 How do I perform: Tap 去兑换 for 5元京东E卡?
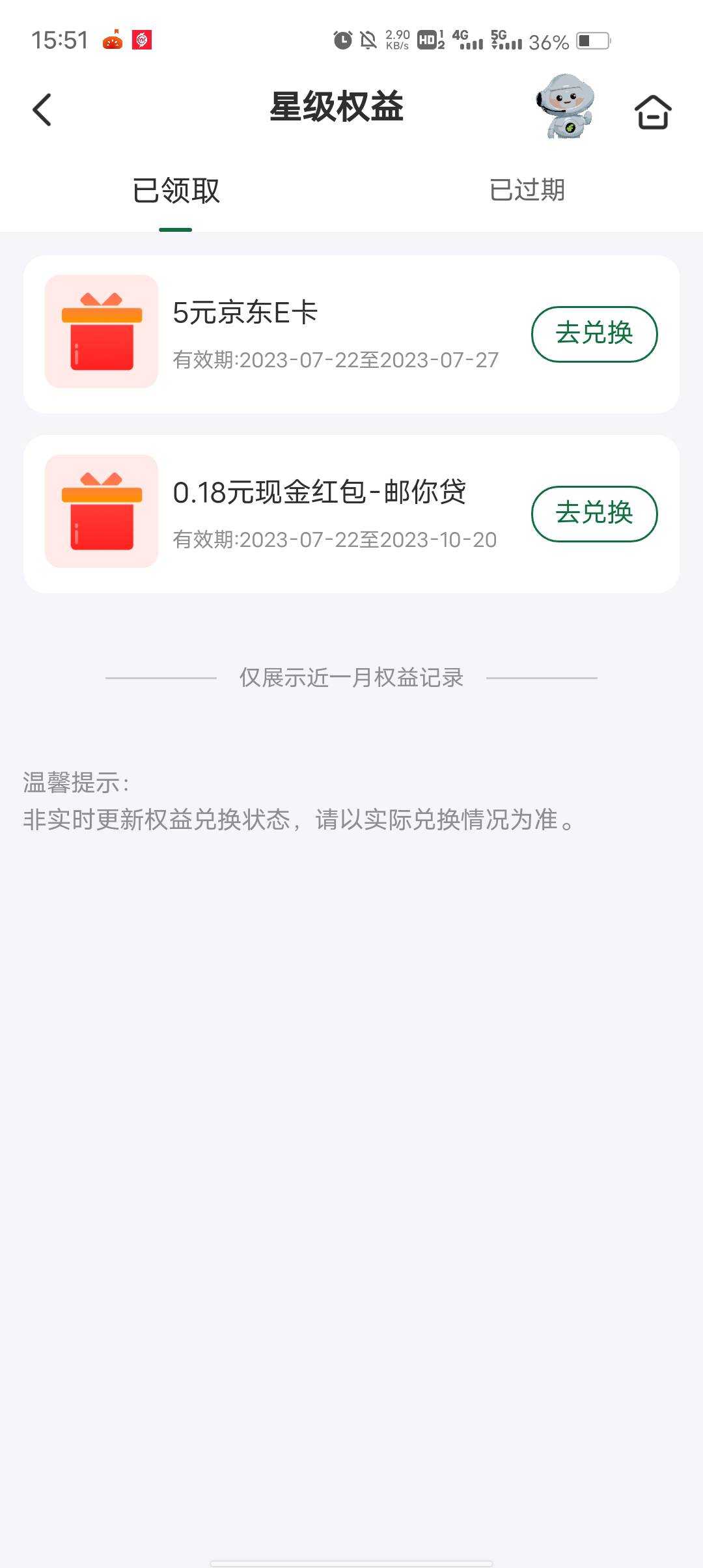tap(594, 333)
